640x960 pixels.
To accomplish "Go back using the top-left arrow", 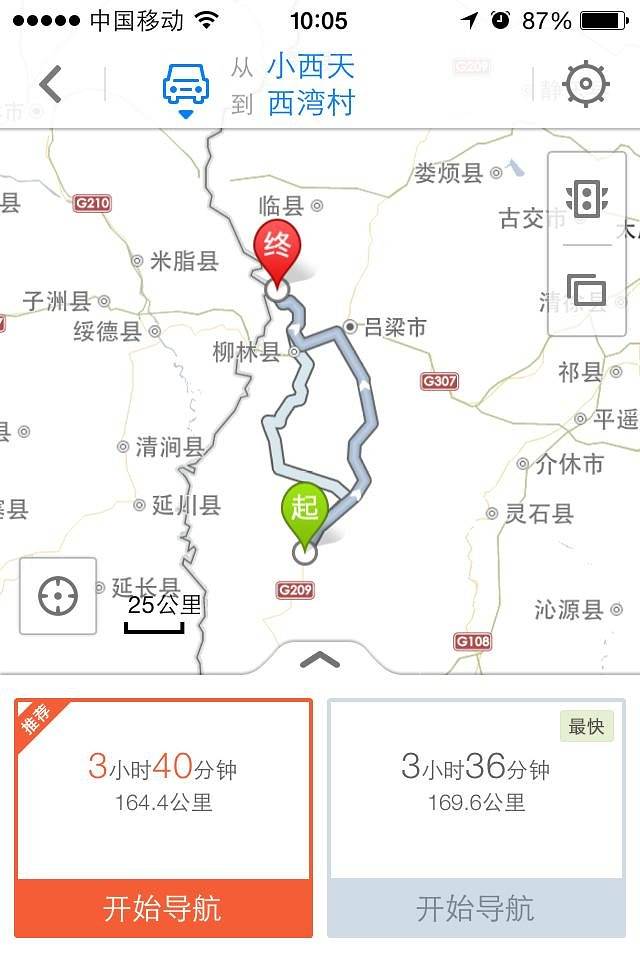I will [x=50, y=85].
